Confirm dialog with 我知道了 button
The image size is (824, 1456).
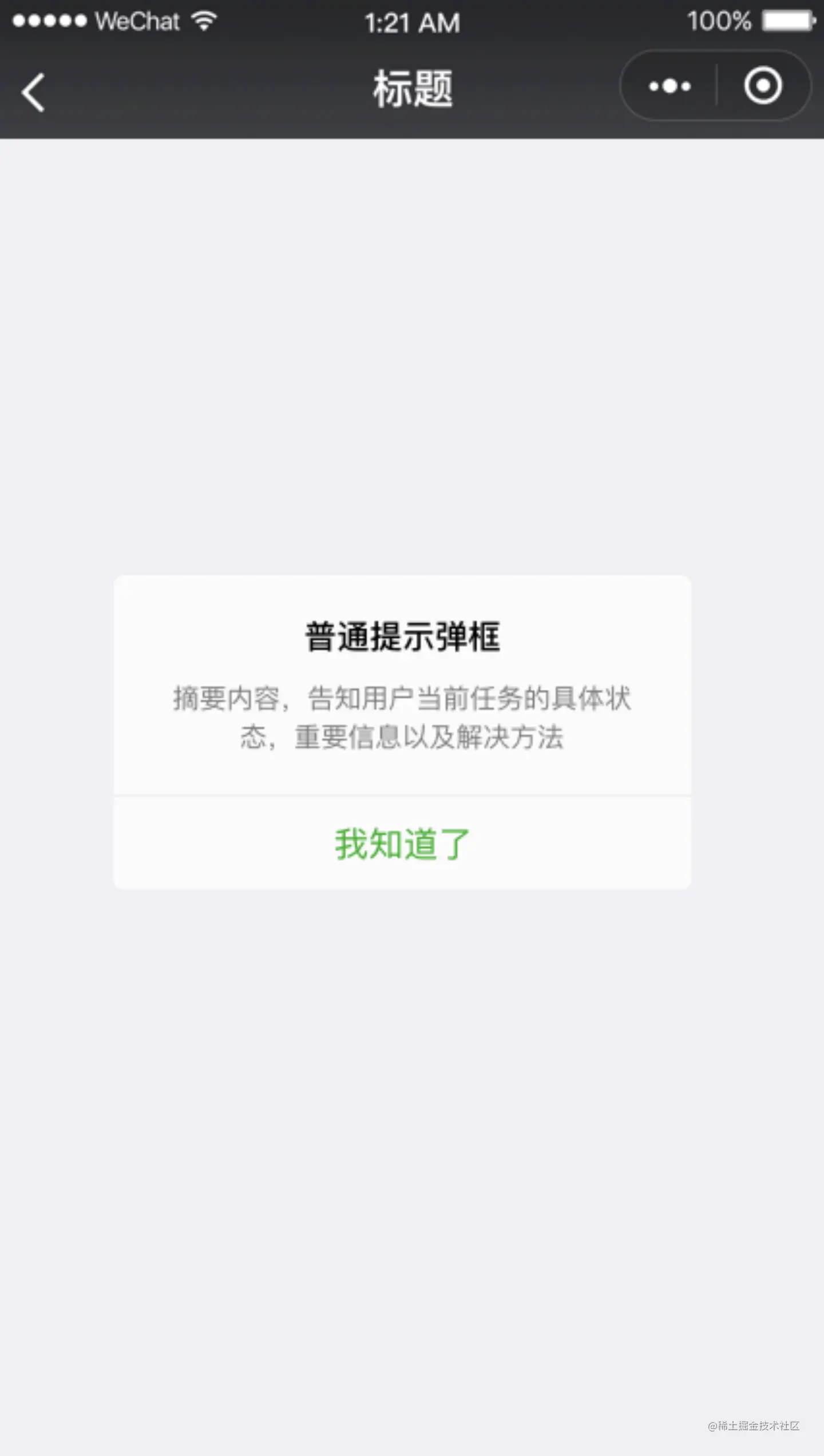[402, 843]
